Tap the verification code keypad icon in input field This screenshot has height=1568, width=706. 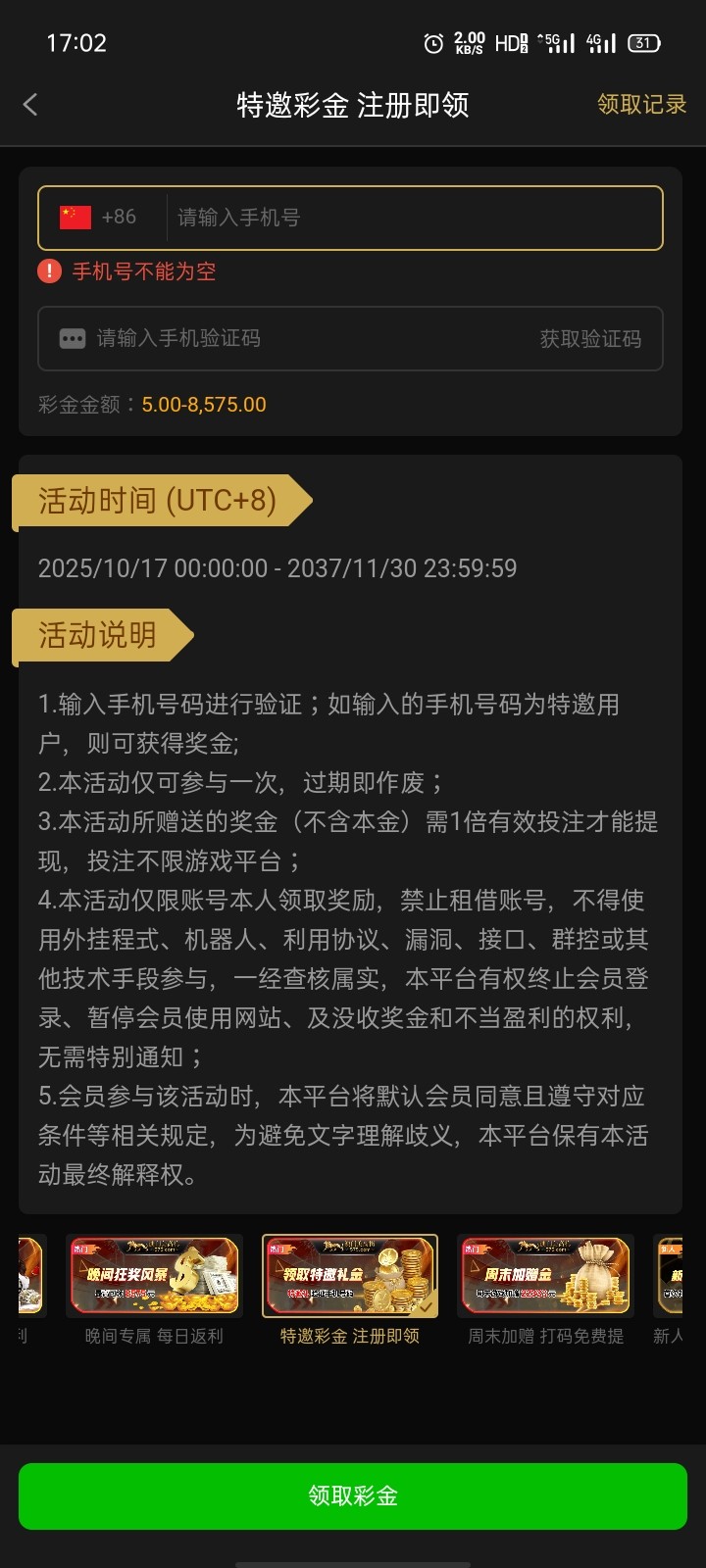(71, 338)
